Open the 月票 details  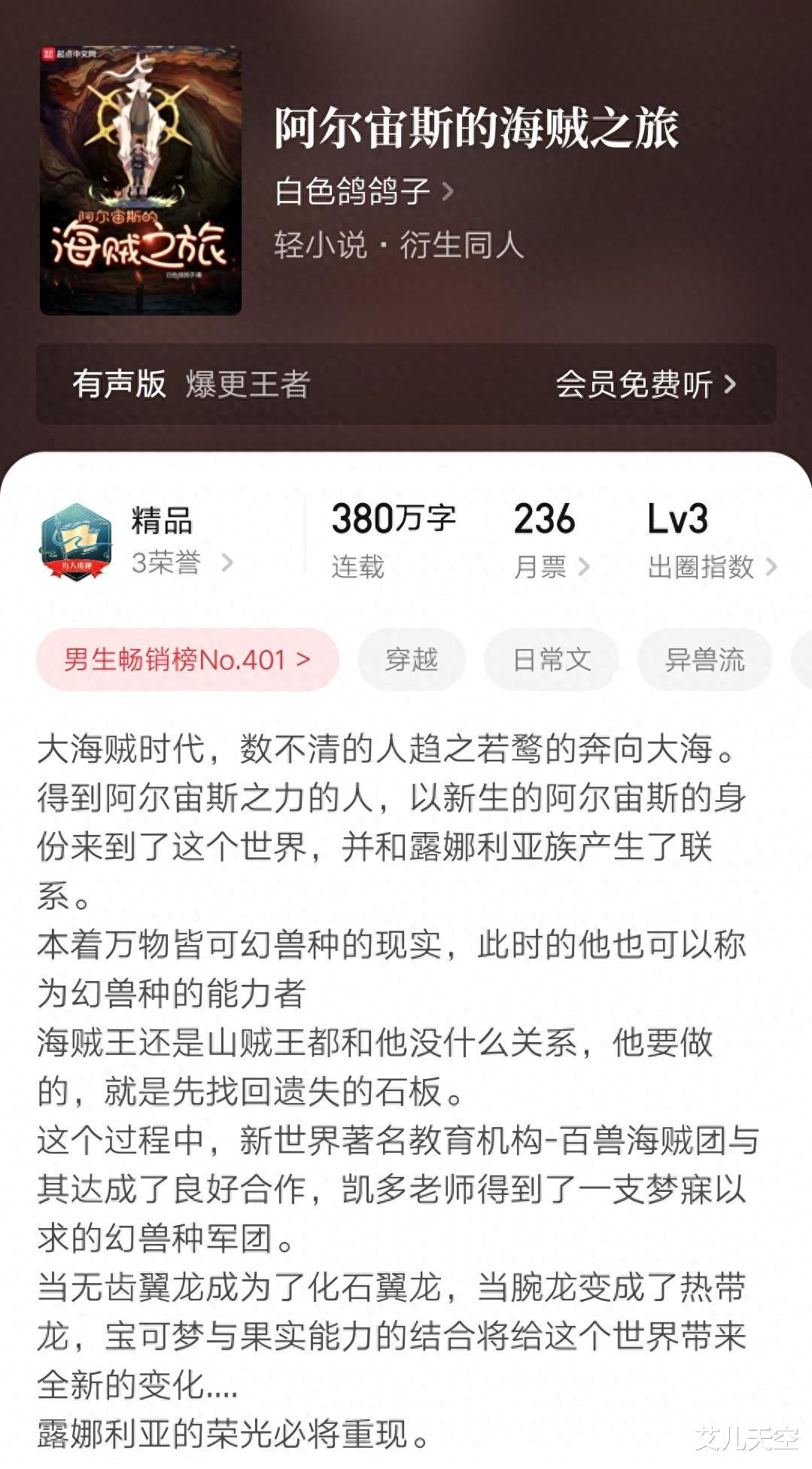551,541
